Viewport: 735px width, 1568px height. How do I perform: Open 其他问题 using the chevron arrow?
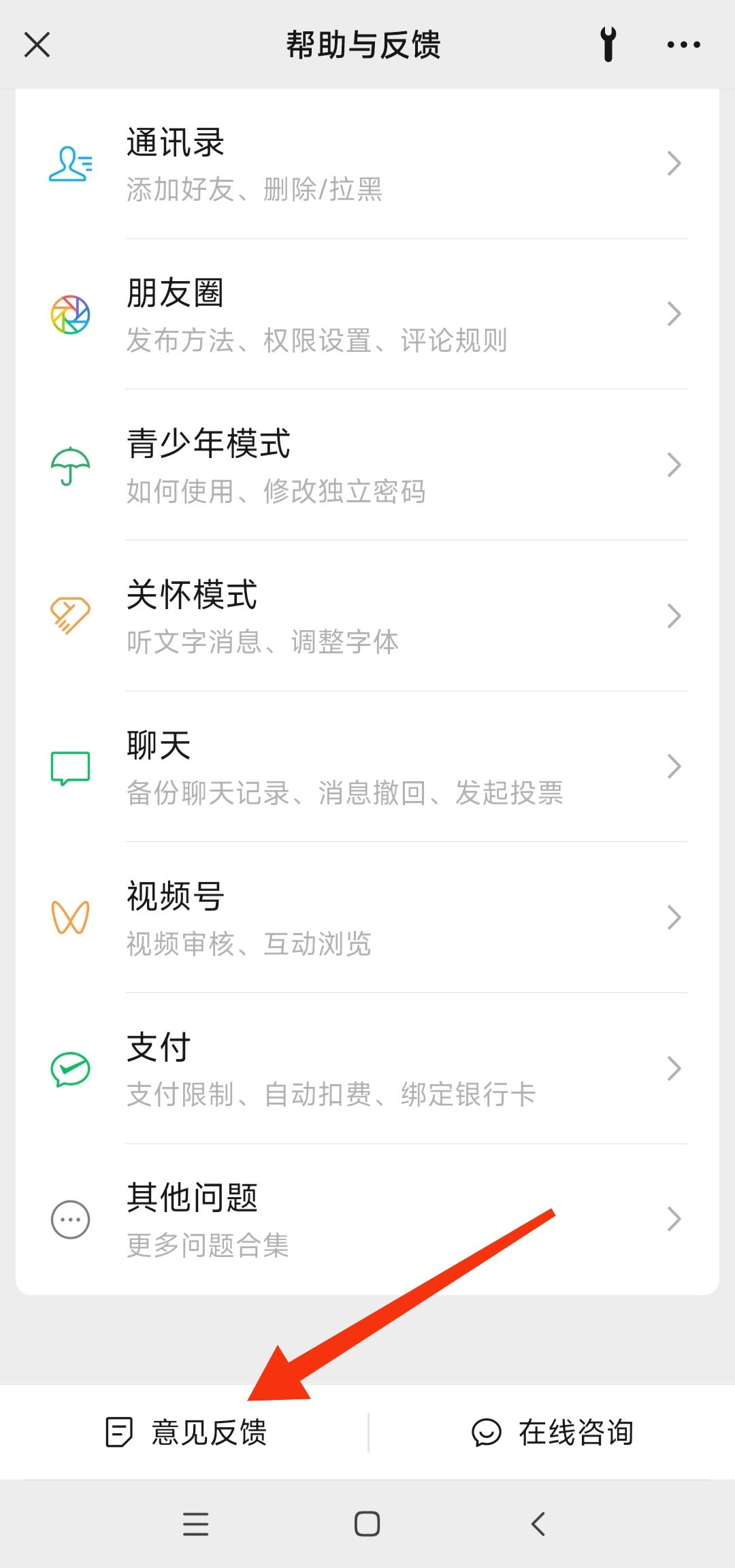pos(674,1218)
